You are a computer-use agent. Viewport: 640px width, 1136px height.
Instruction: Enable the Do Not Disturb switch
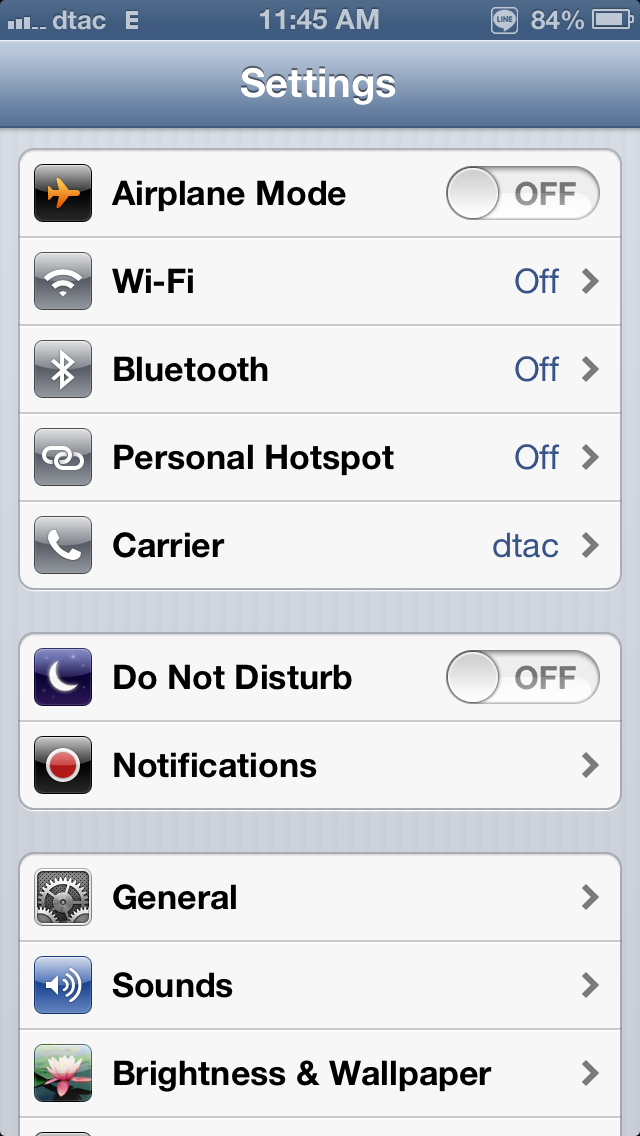point(523,677)
